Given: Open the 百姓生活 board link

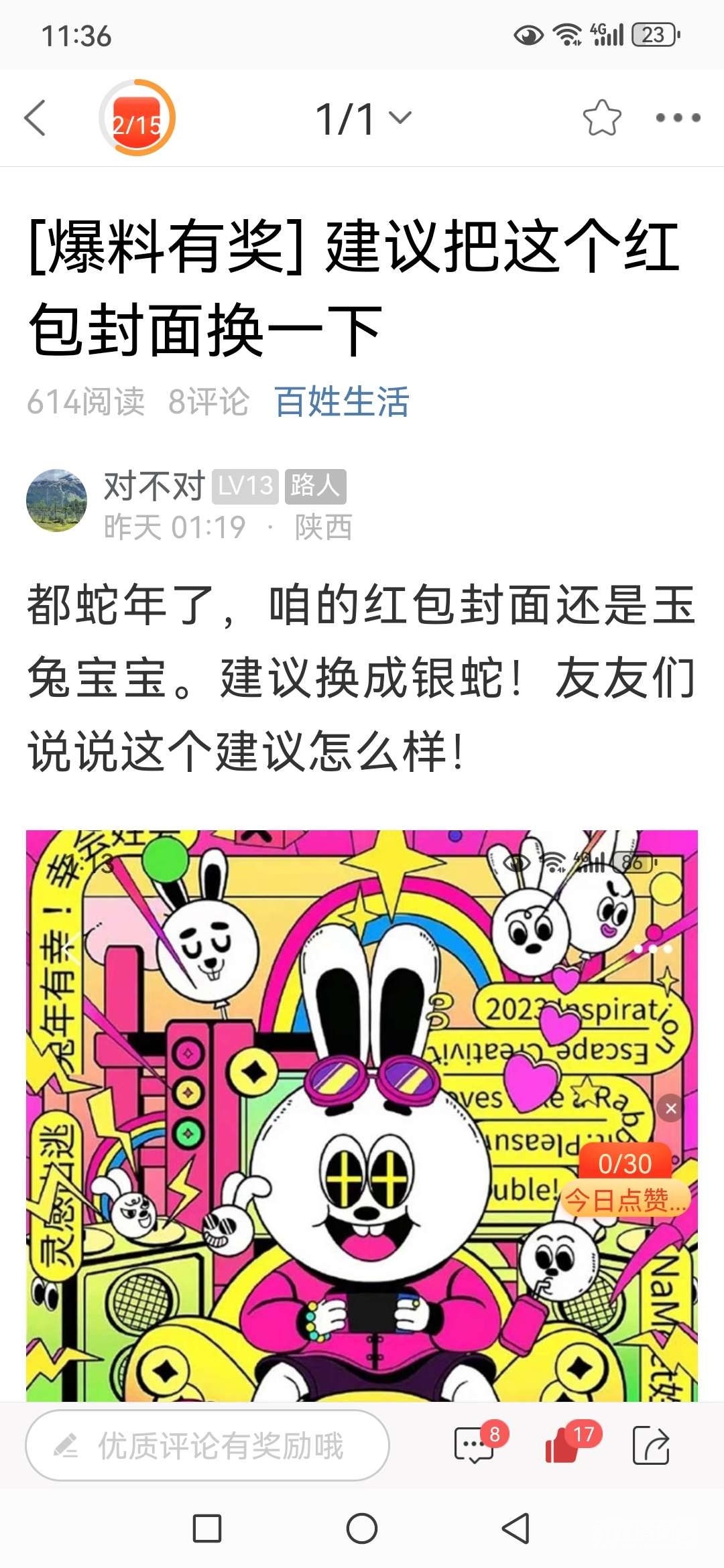Looking at the screenshot, I should coord(341,402).
